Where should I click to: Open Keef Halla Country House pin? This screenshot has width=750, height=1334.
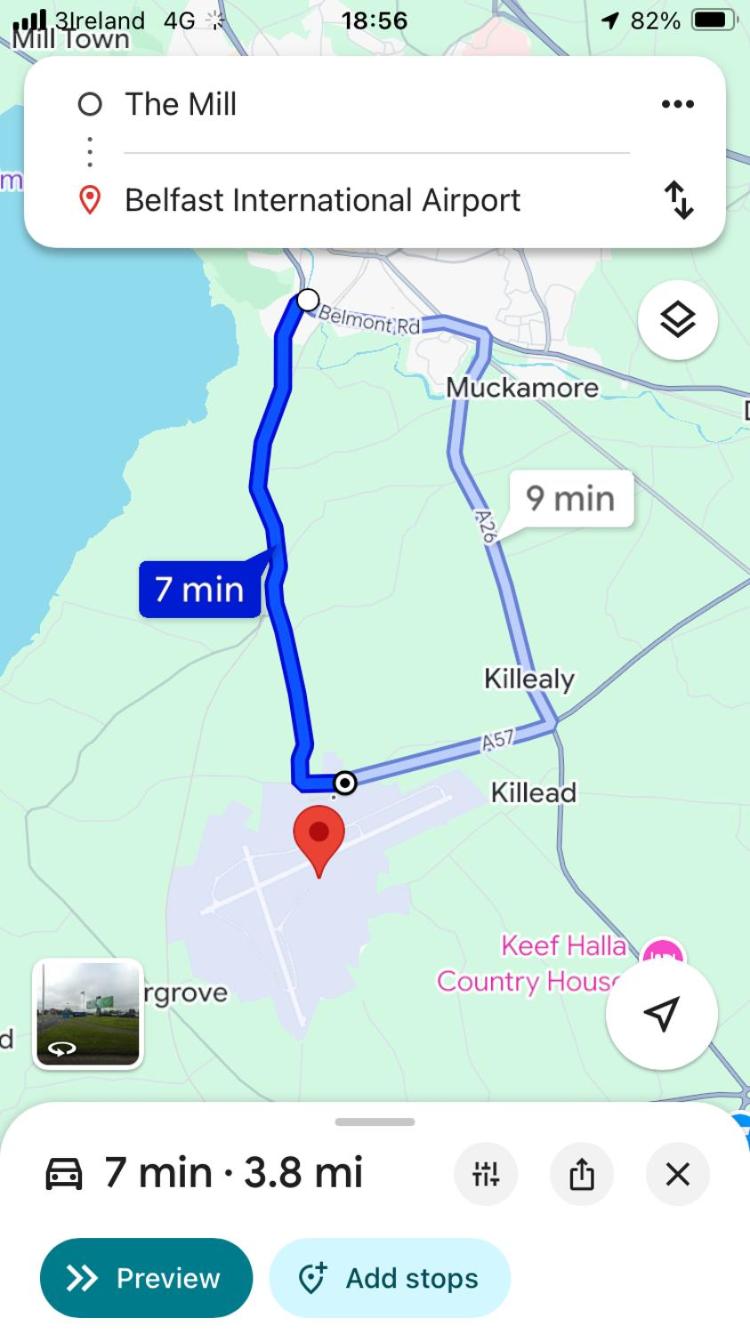pos(662,955)
